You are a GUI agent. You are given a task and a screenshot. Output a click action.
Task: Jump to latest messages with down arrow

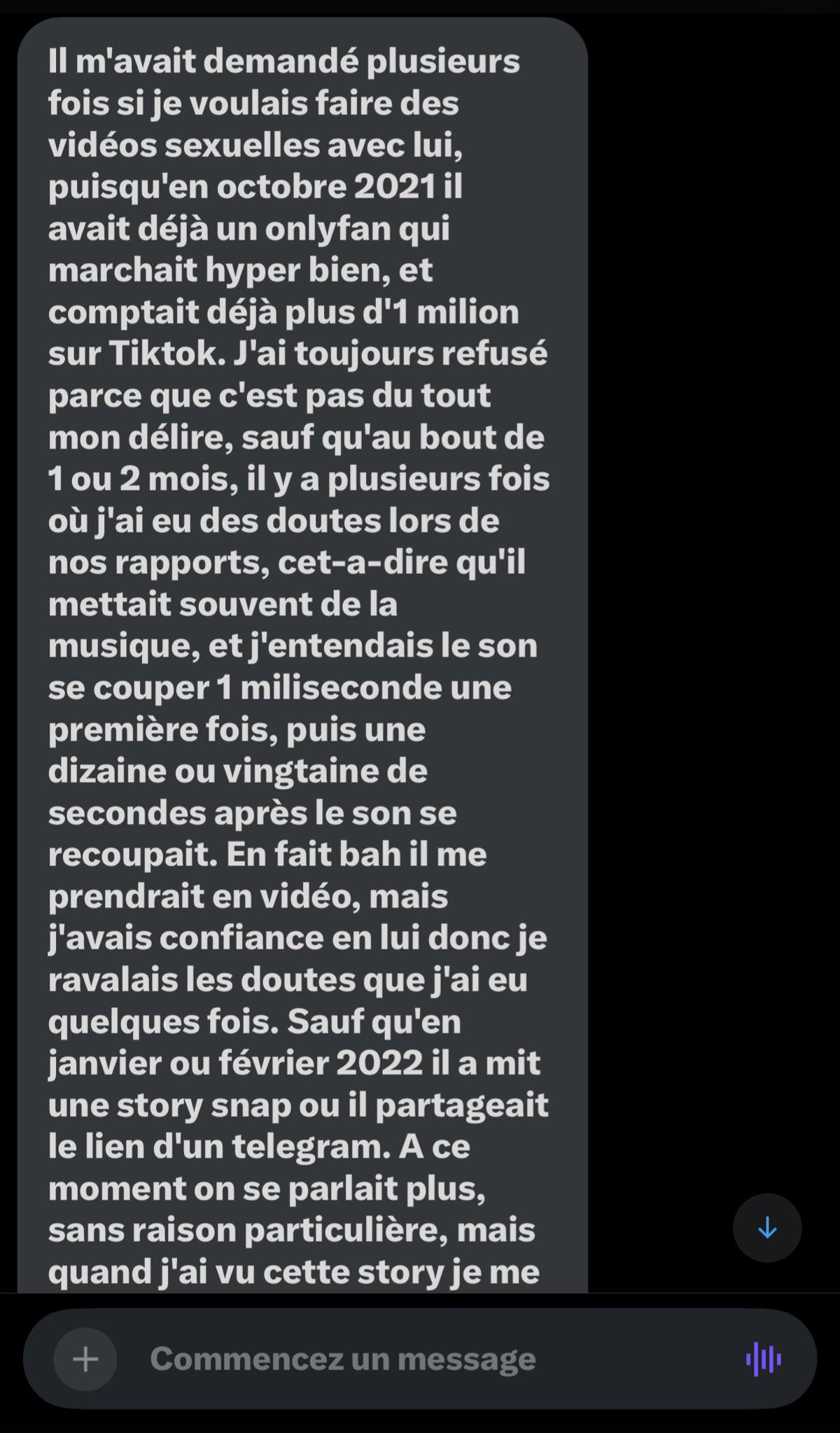click(x=767, y=1228)
